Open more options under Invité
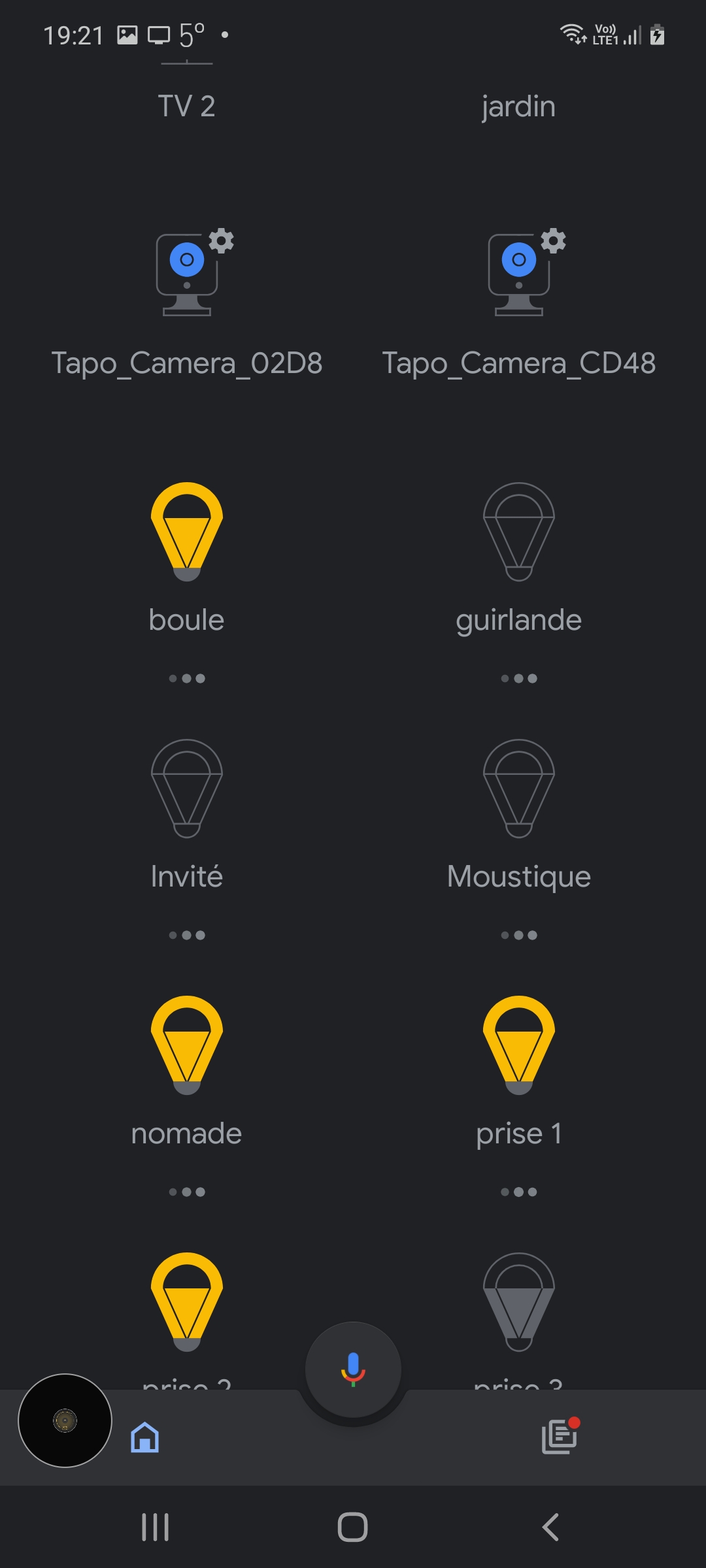The height and width of the screenshot is (1568, 706). point(187,936)
